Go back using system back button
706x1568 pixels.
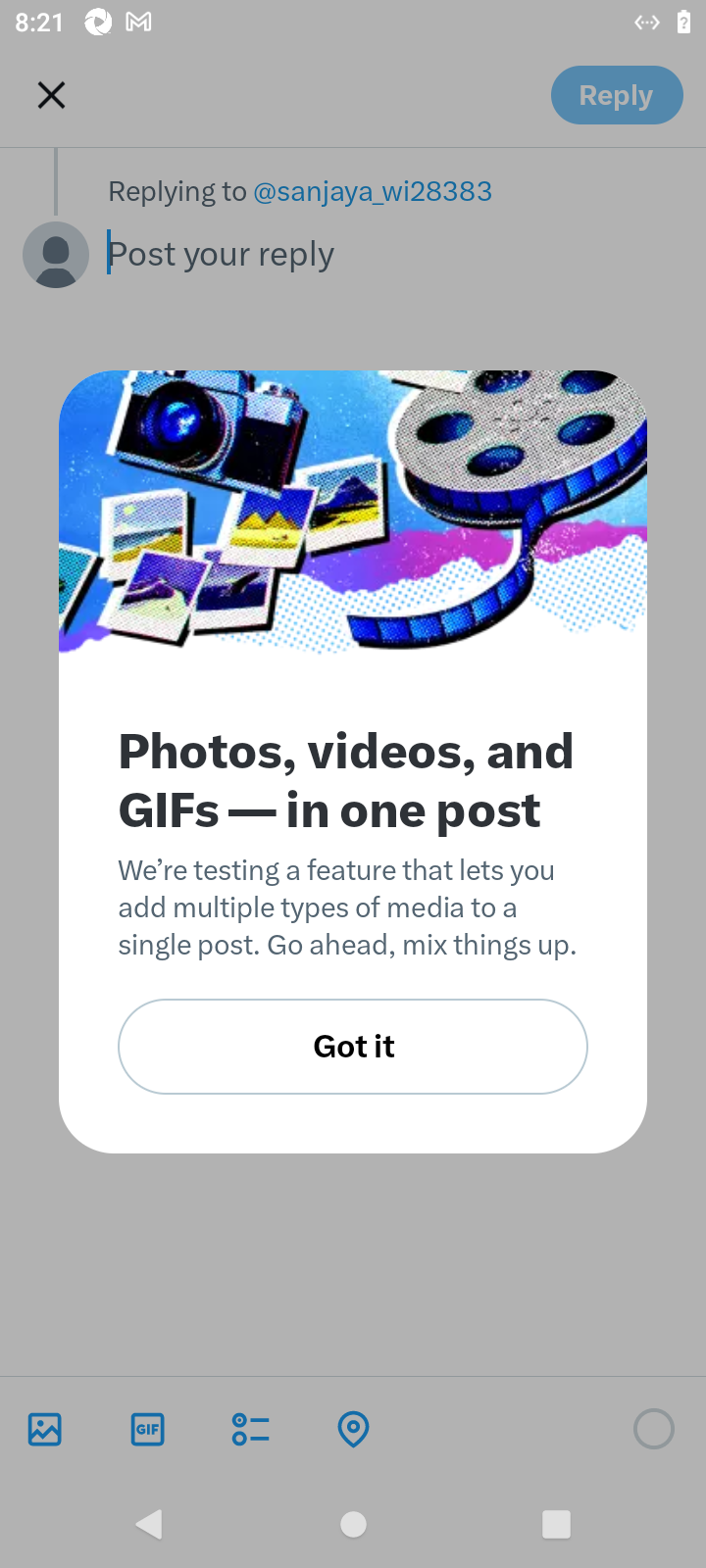[149, 1524]
